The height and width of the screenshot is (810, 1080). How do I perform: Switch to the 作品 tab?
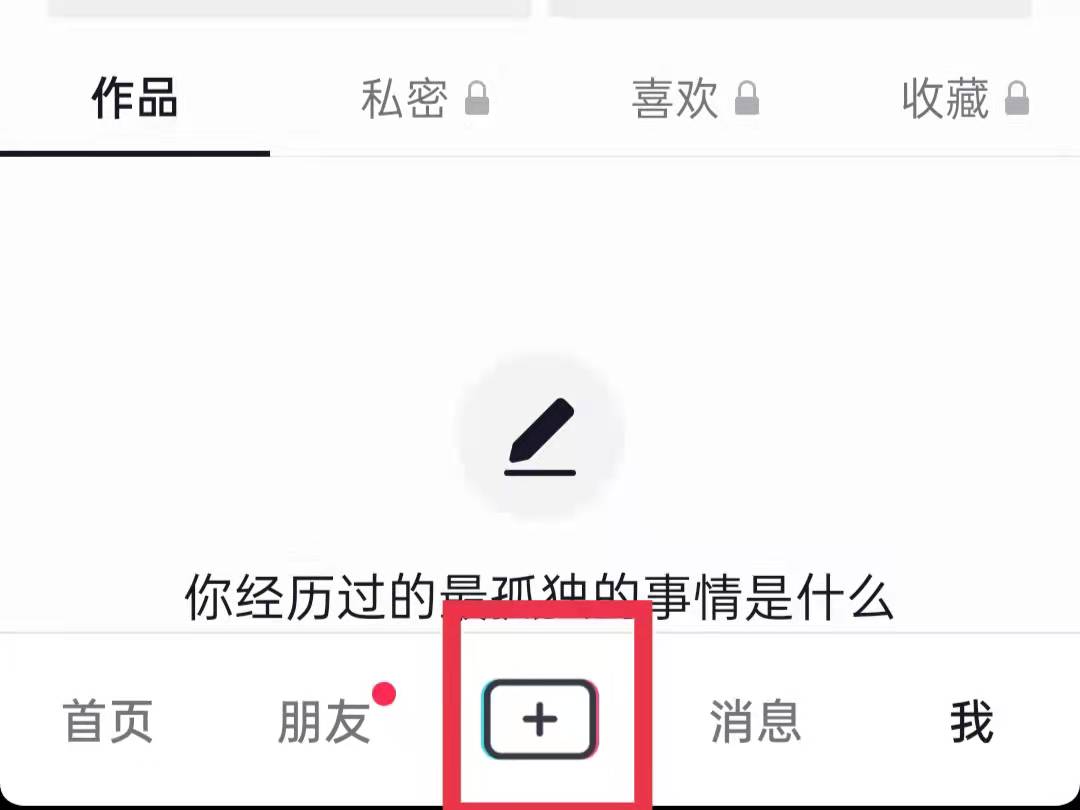tap(134, 100)
